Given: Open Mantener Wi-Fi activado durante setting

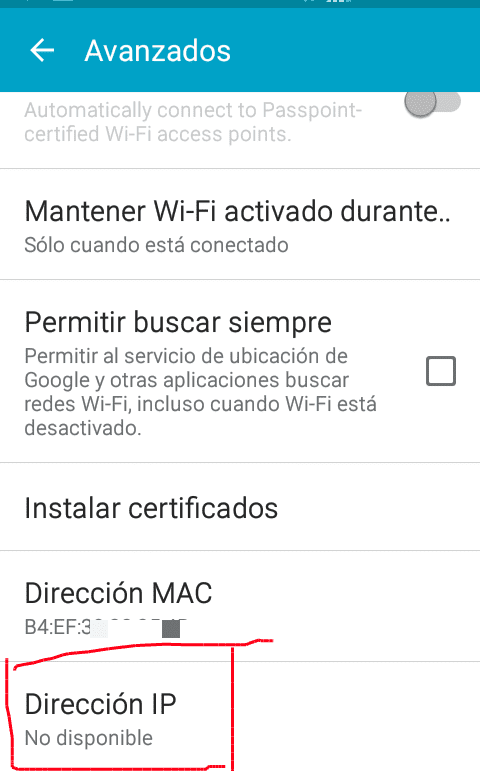Looking at the screenshot, I should (240, 225).
